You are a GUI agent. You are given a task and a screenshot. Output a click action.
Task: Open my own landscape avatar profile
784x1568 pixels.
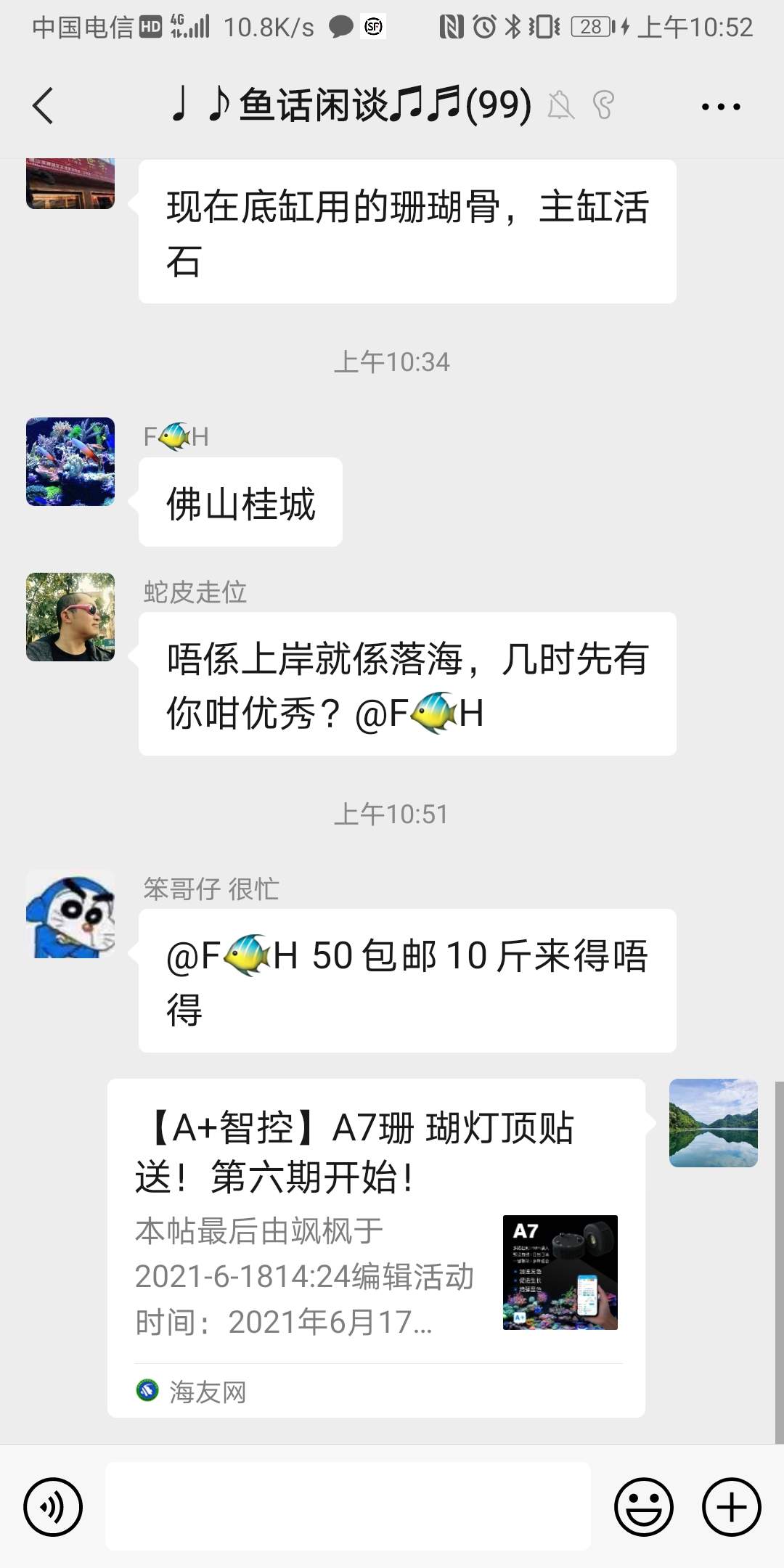(x=713, y=1123)
